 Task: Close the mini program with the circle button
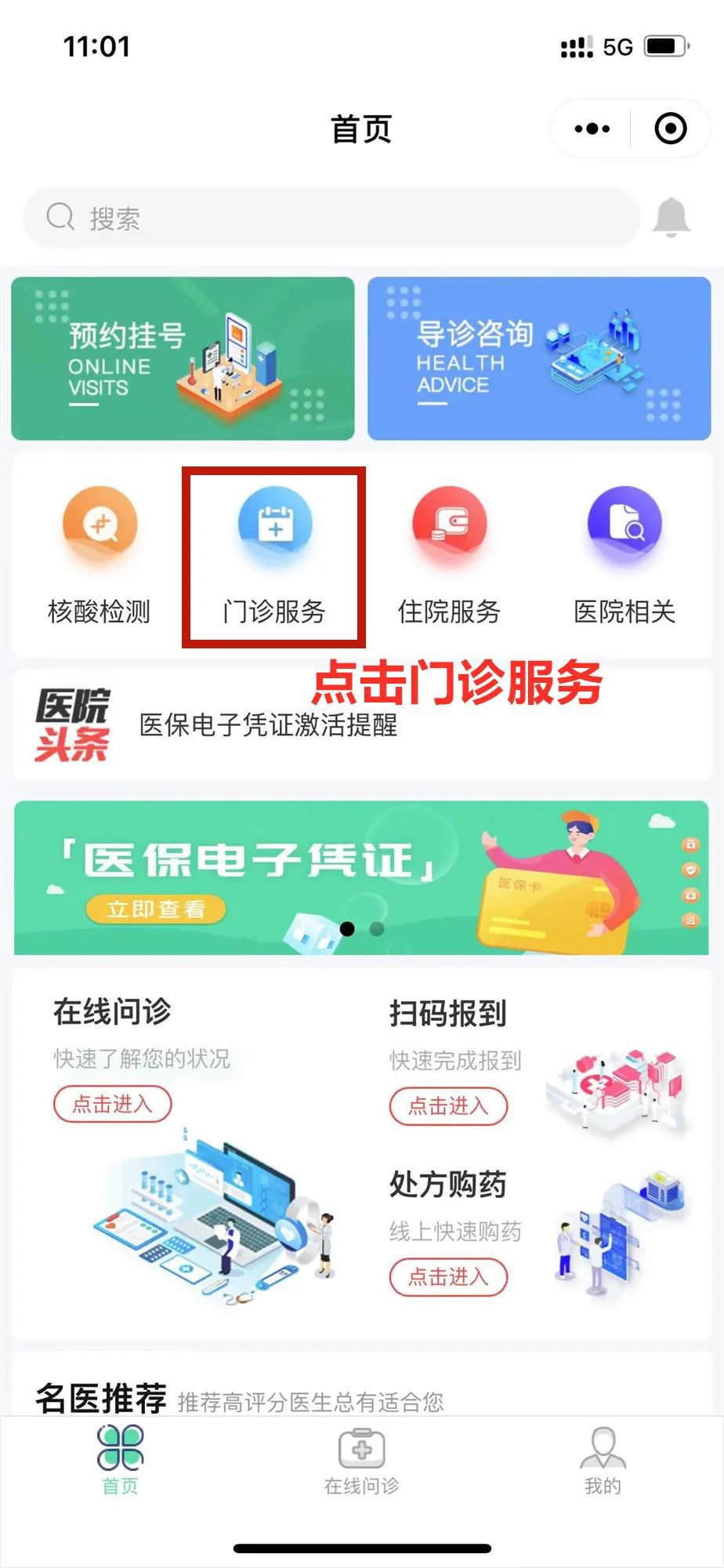coord(670,129)
